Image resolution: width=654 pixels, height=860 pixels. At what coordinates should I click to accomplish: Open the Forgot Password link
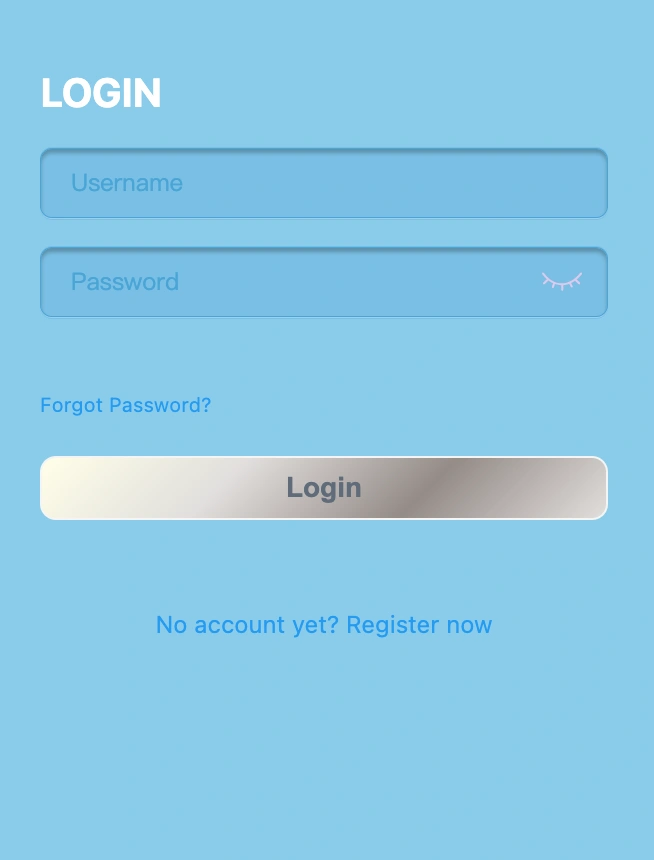126,405
